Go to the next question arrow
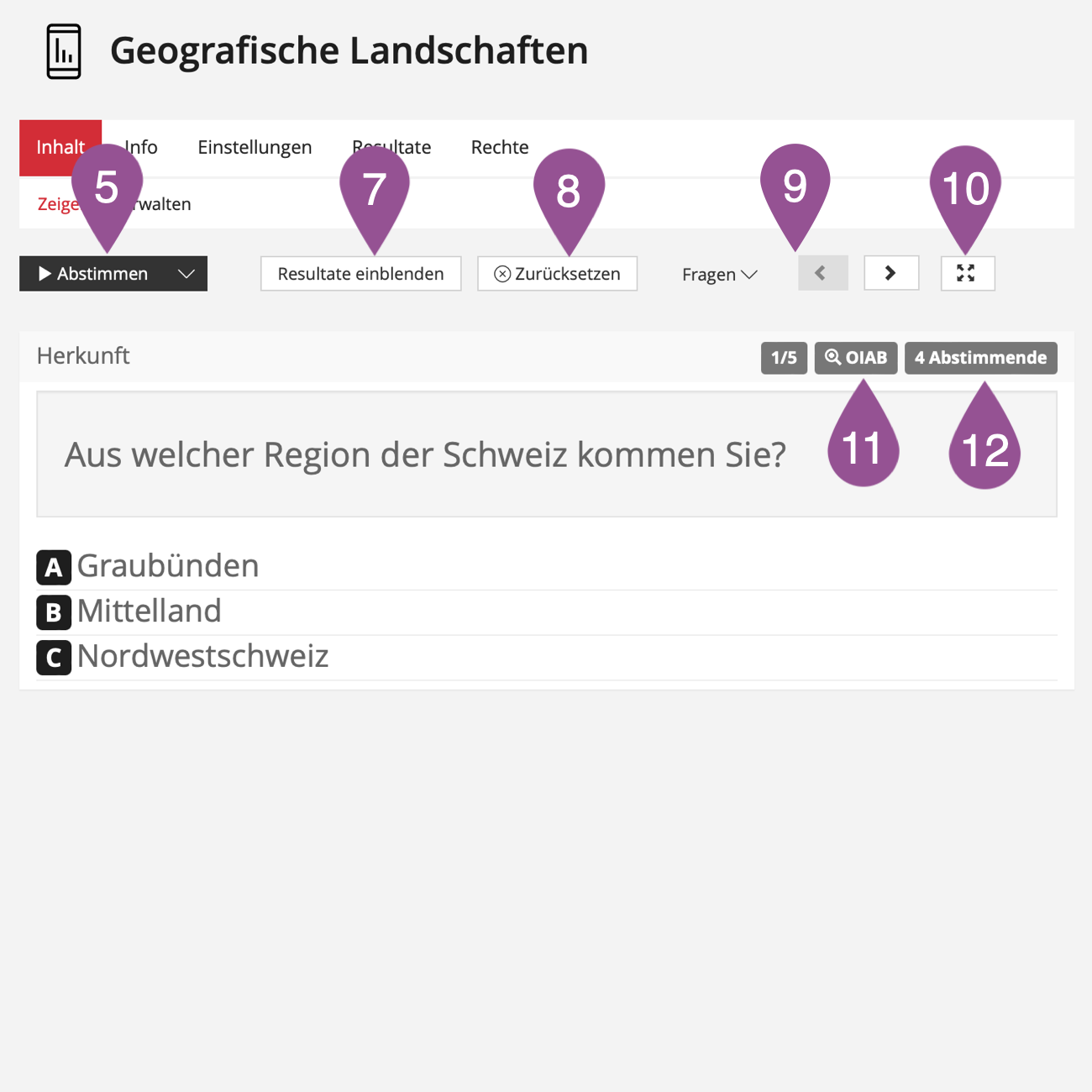1092x1092 pixels. (890, 273)
